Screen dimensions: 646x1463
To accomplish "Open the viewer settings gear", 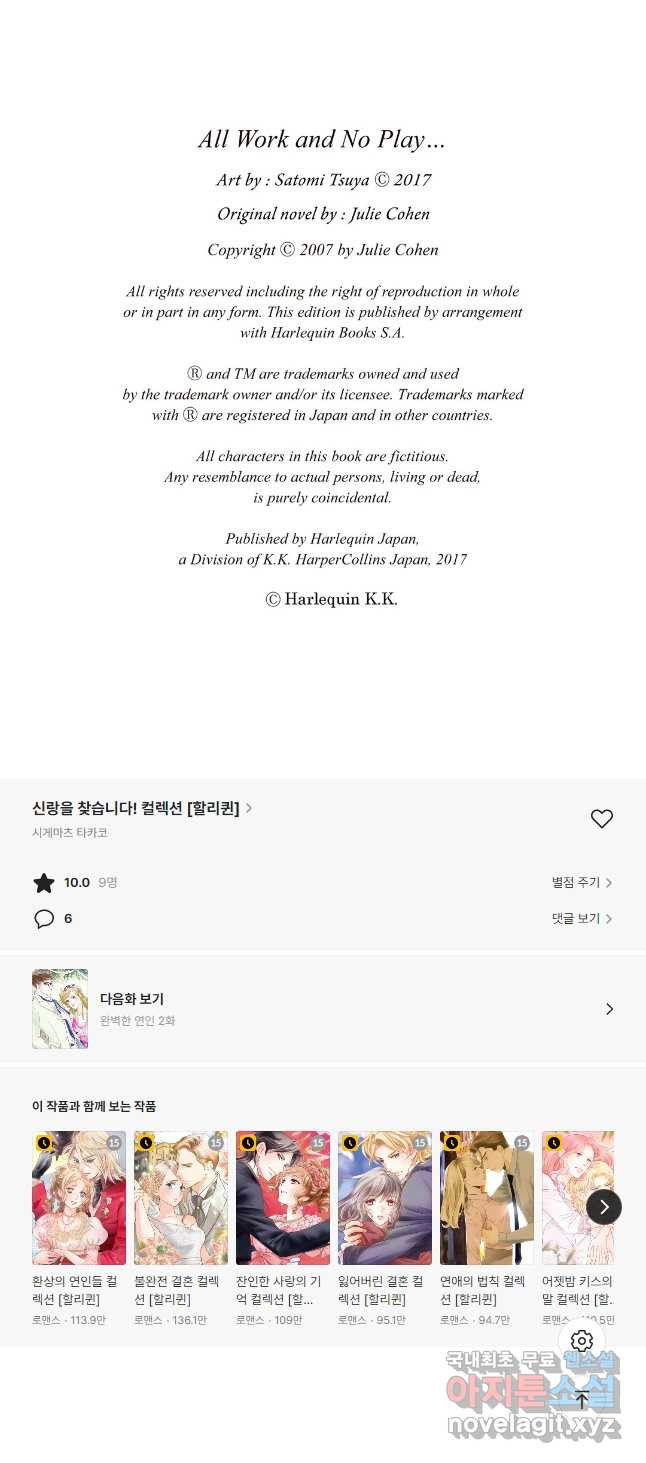I will pyautogui.click(x=582, y=1341).
